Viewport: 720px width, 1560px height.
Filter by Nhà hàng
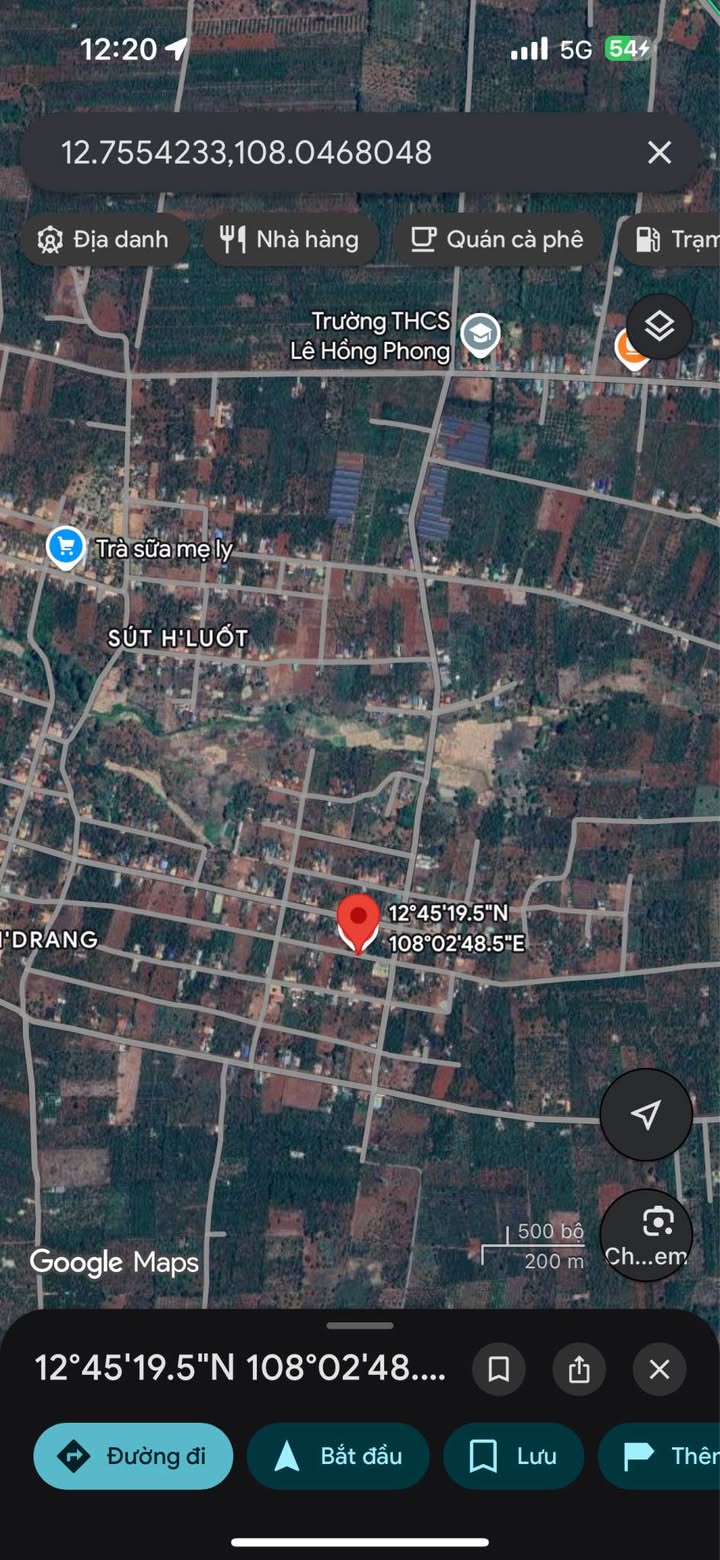pyautogui.click(x=290, y=239)
